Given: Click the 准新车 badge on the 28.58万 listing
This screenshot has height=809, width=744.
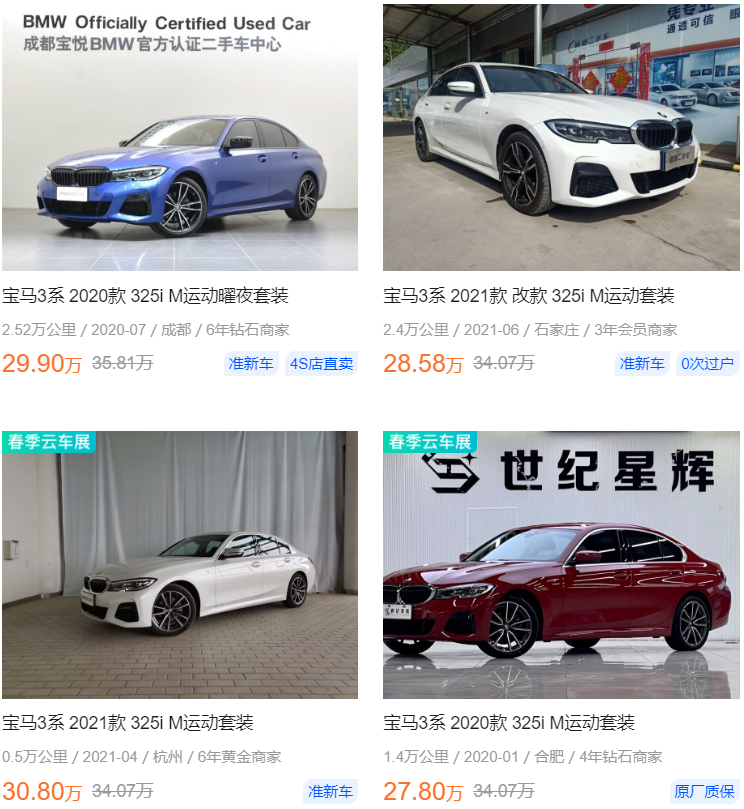Looking at the screenshot, I should pyautogui.click(x=640, y=364).
